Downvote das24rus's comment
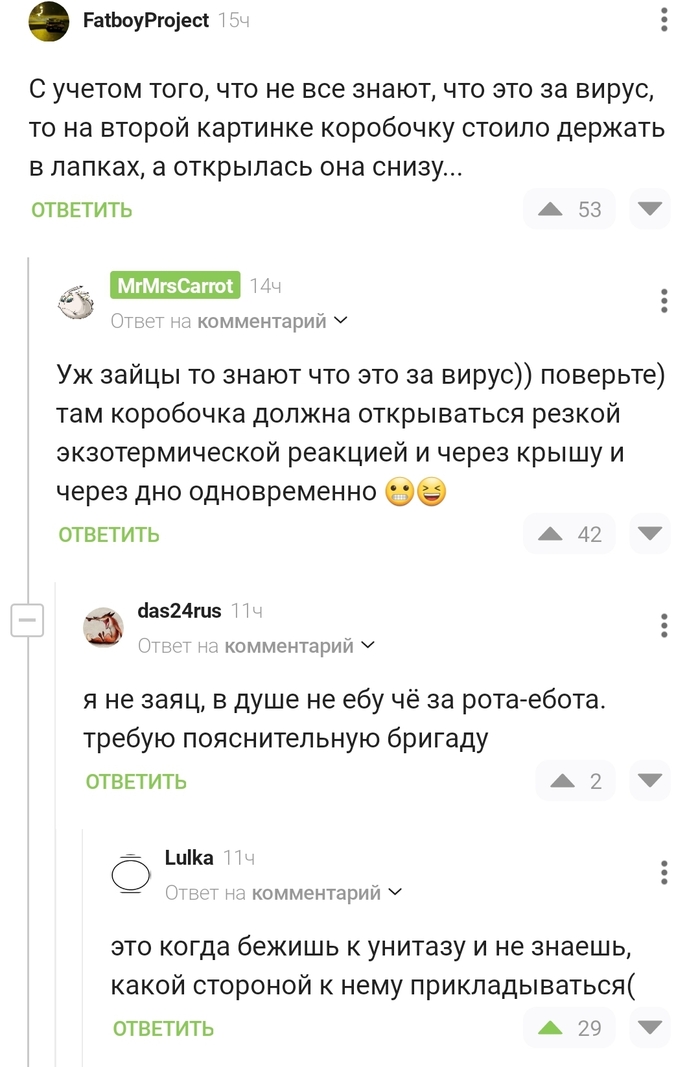Screen dimensions: 700x1067 [650, 781]
